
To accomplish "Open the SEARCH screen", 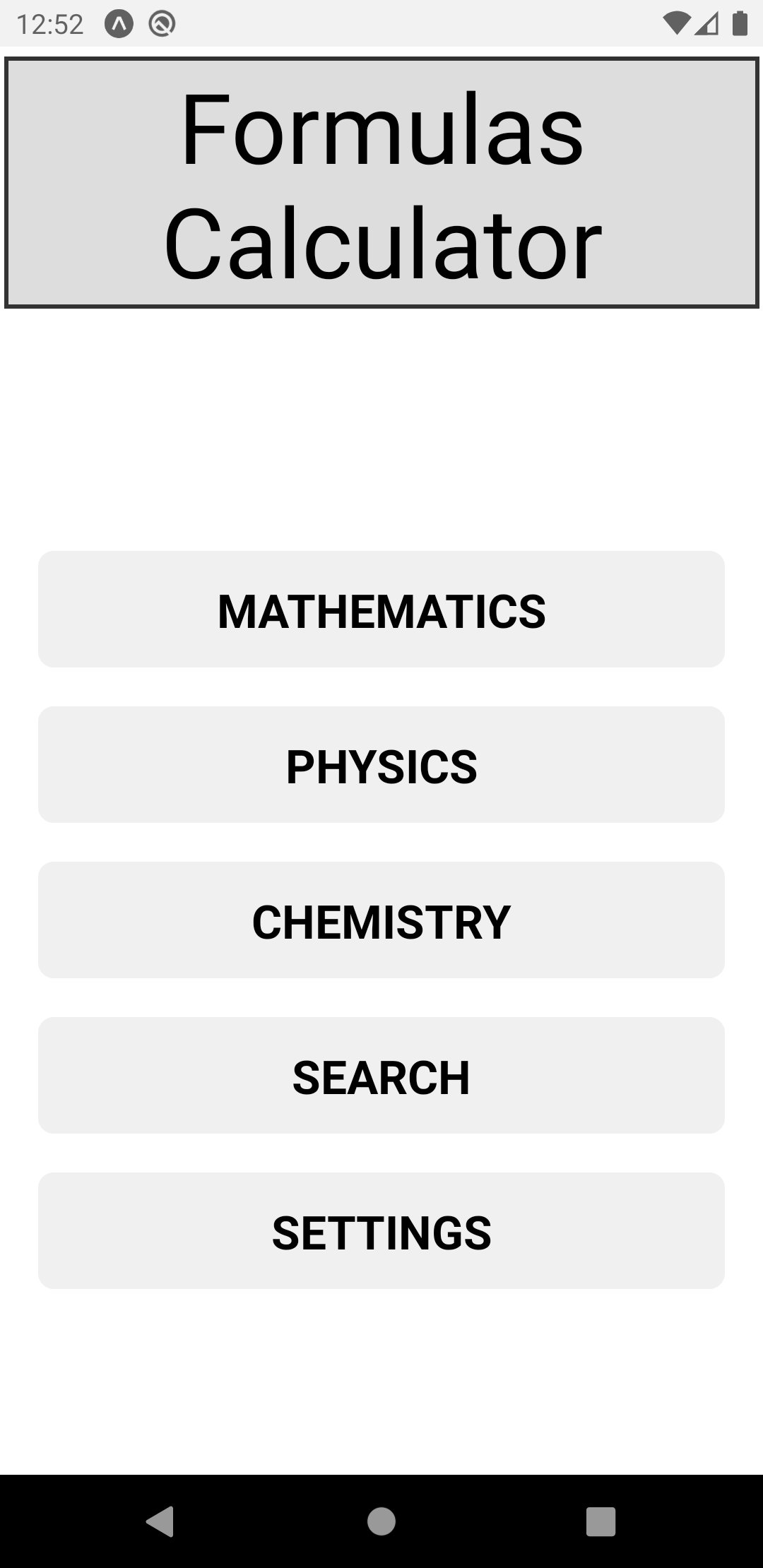I will pyautogui.click(x=381, y=1076).
